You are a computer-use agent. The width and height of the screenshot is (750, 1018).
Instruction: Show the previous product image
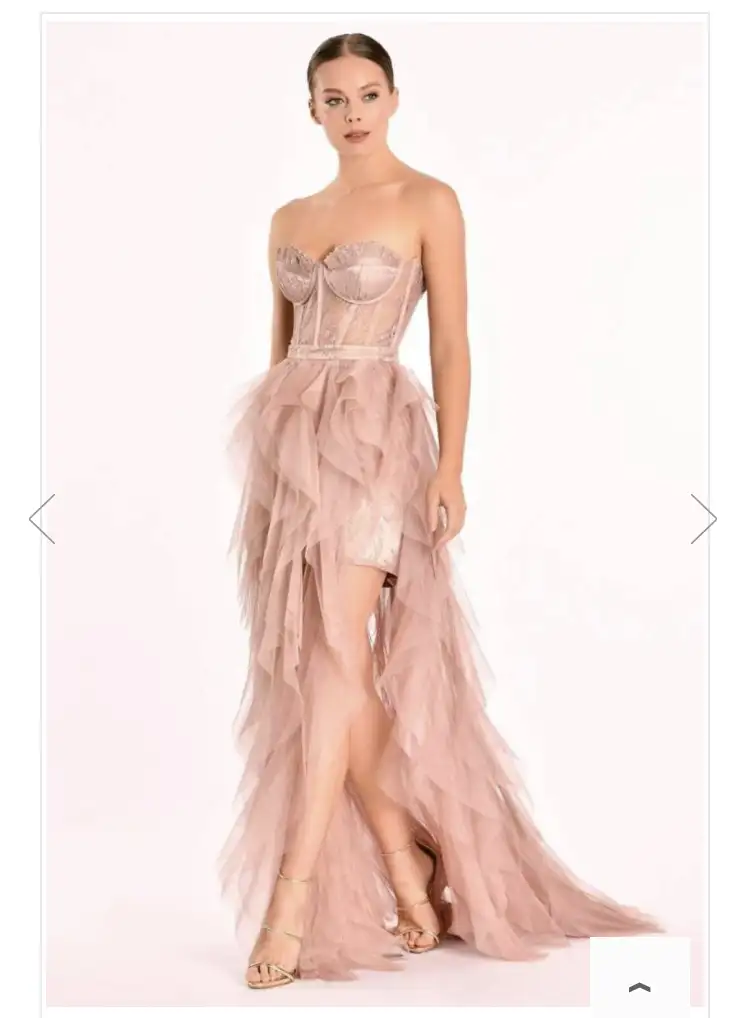coord(42,519)
